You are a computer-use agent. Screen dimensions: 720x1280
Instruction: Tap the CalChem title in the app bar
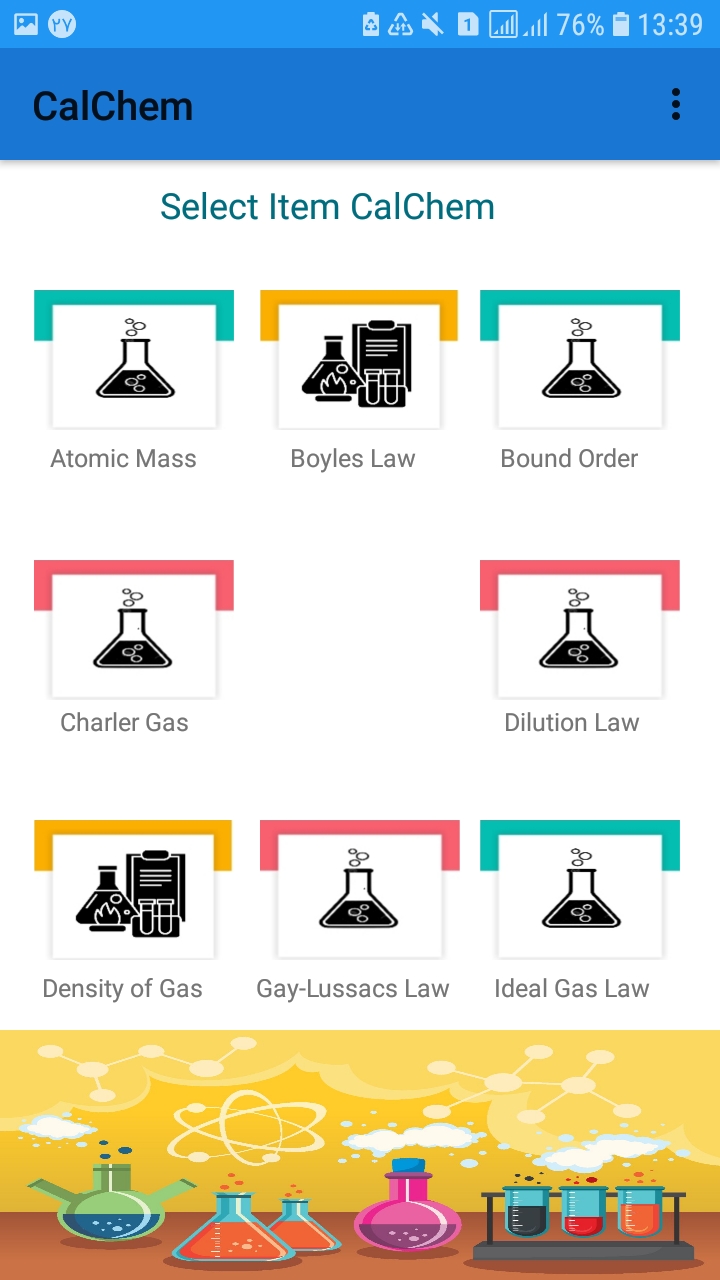point(112,105)
